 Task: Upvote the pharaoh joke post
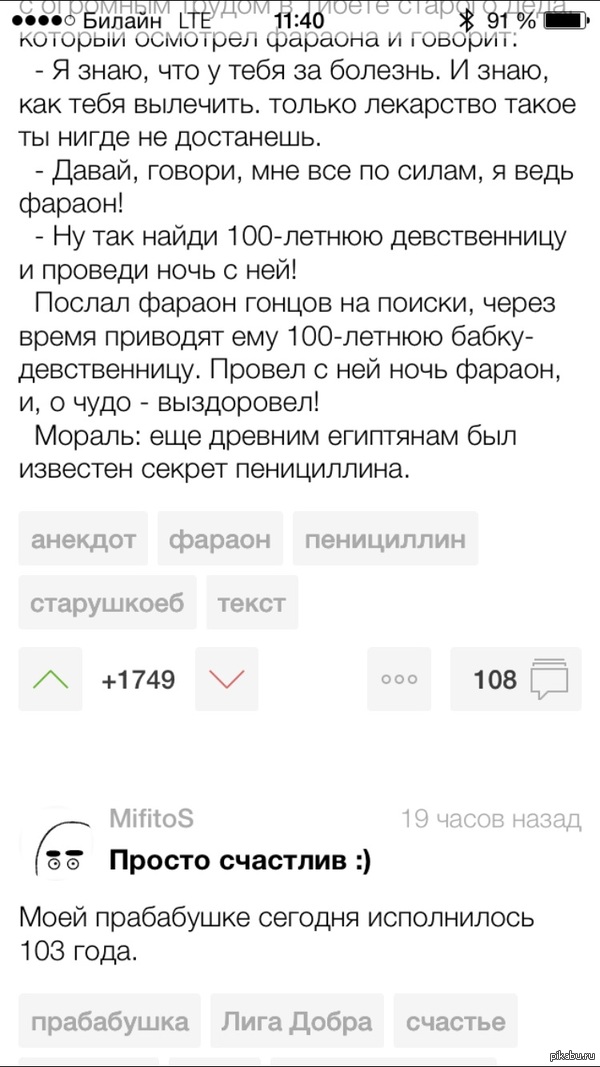coord(51,679)
